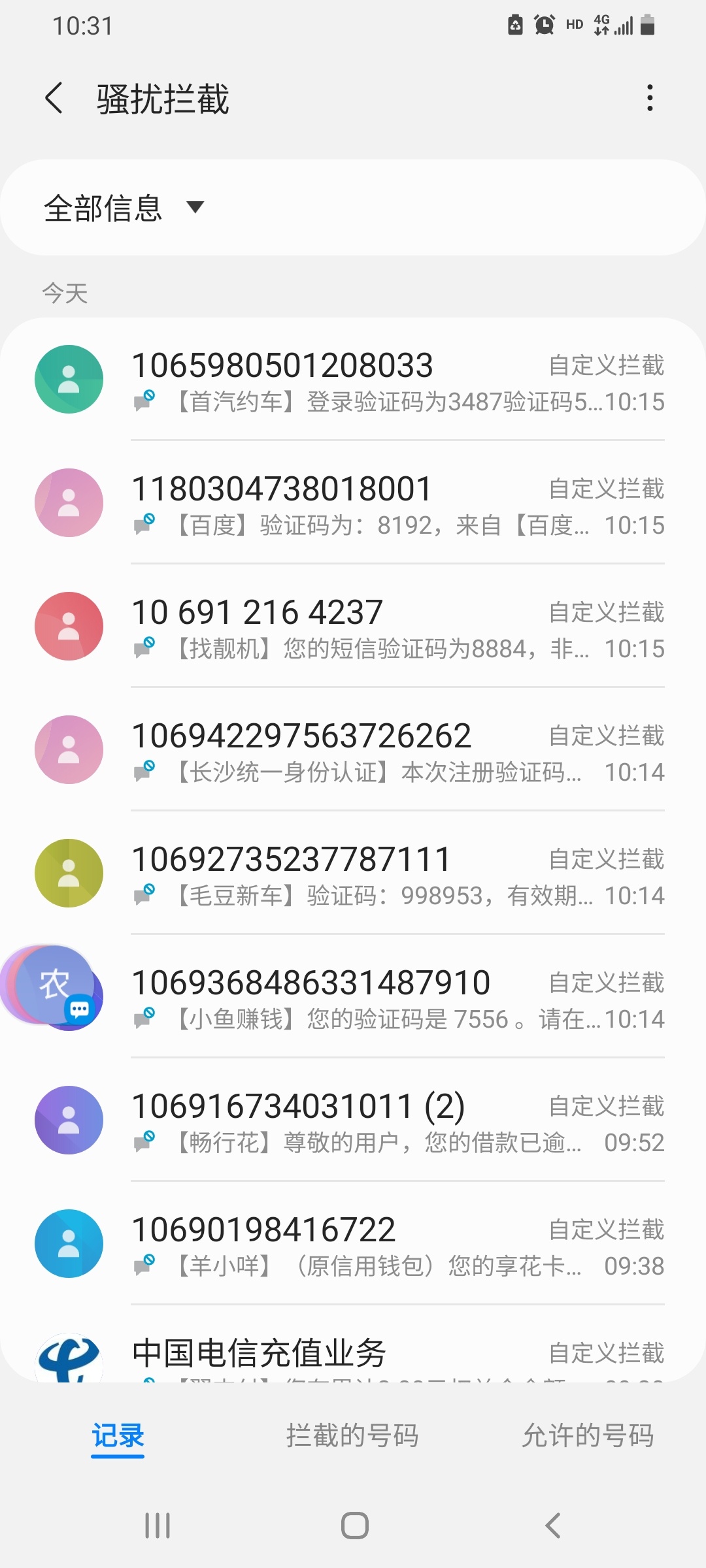Image resolution: width=706 pixels, height=1568 pixels.
Task: Switch to the 拦截的号码 tab
Action: click(352, 1435)
